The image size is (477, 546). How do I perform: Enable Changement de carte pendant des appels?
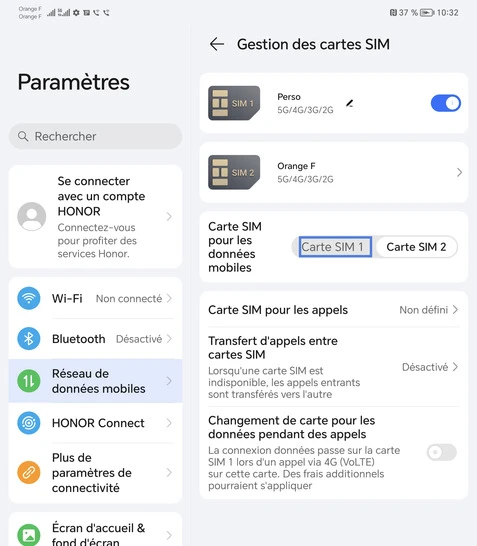442,452
